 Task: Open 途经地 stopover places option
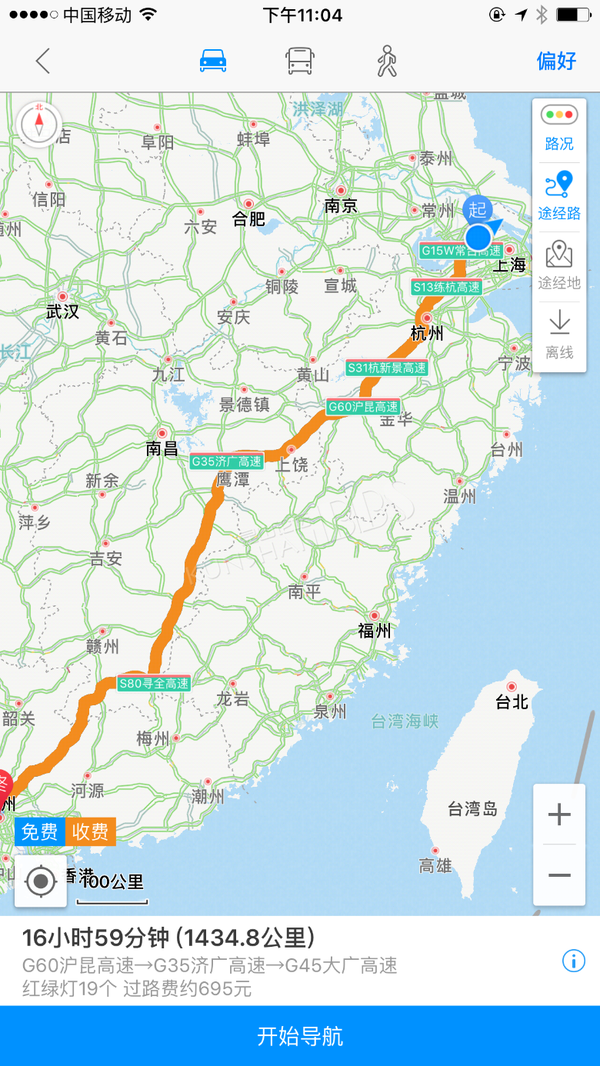pyautogui.click(x=559, y=266)
